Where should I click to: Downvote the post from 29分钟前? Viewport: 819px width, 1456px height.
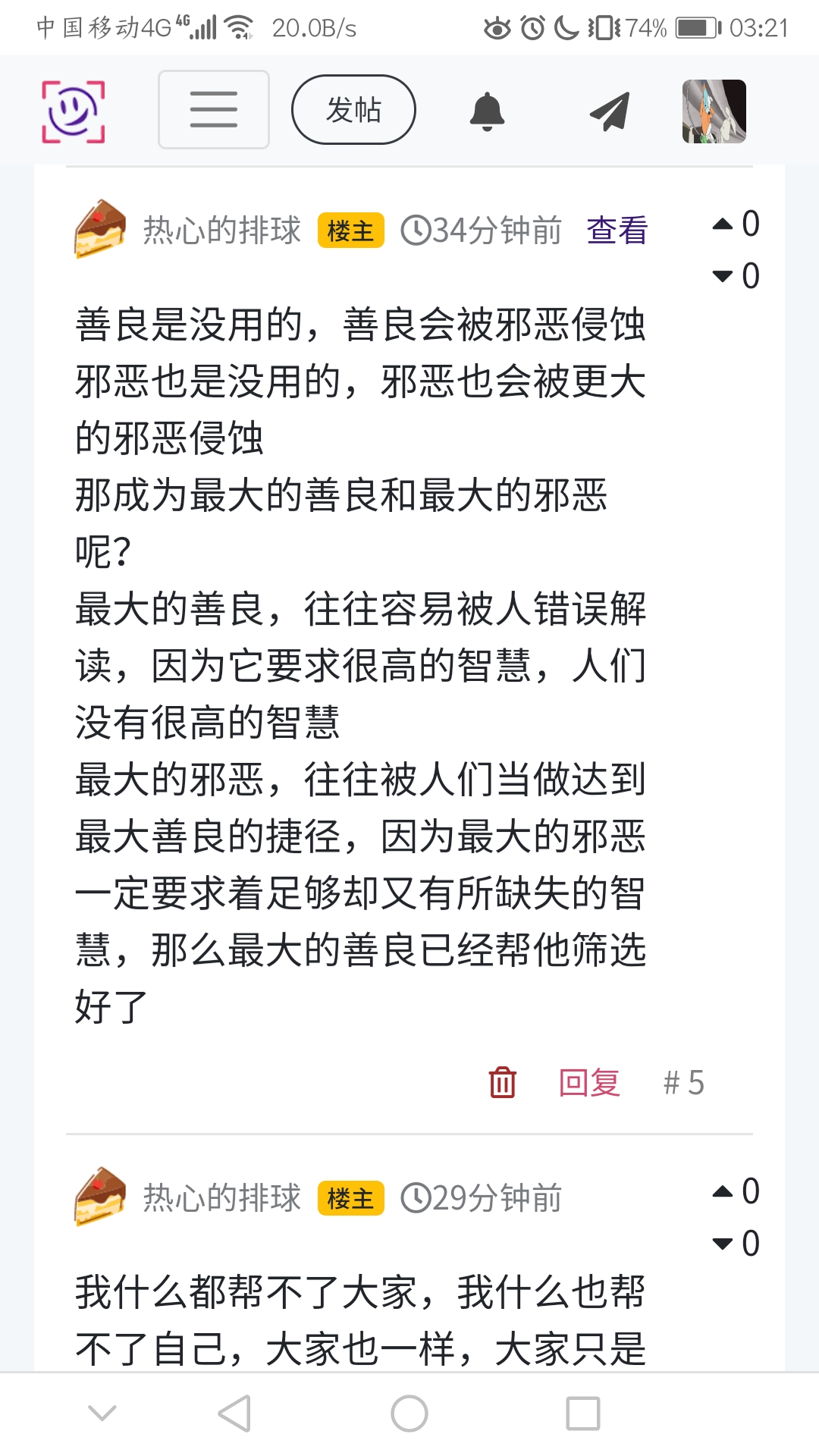(x=723, y=1244)
